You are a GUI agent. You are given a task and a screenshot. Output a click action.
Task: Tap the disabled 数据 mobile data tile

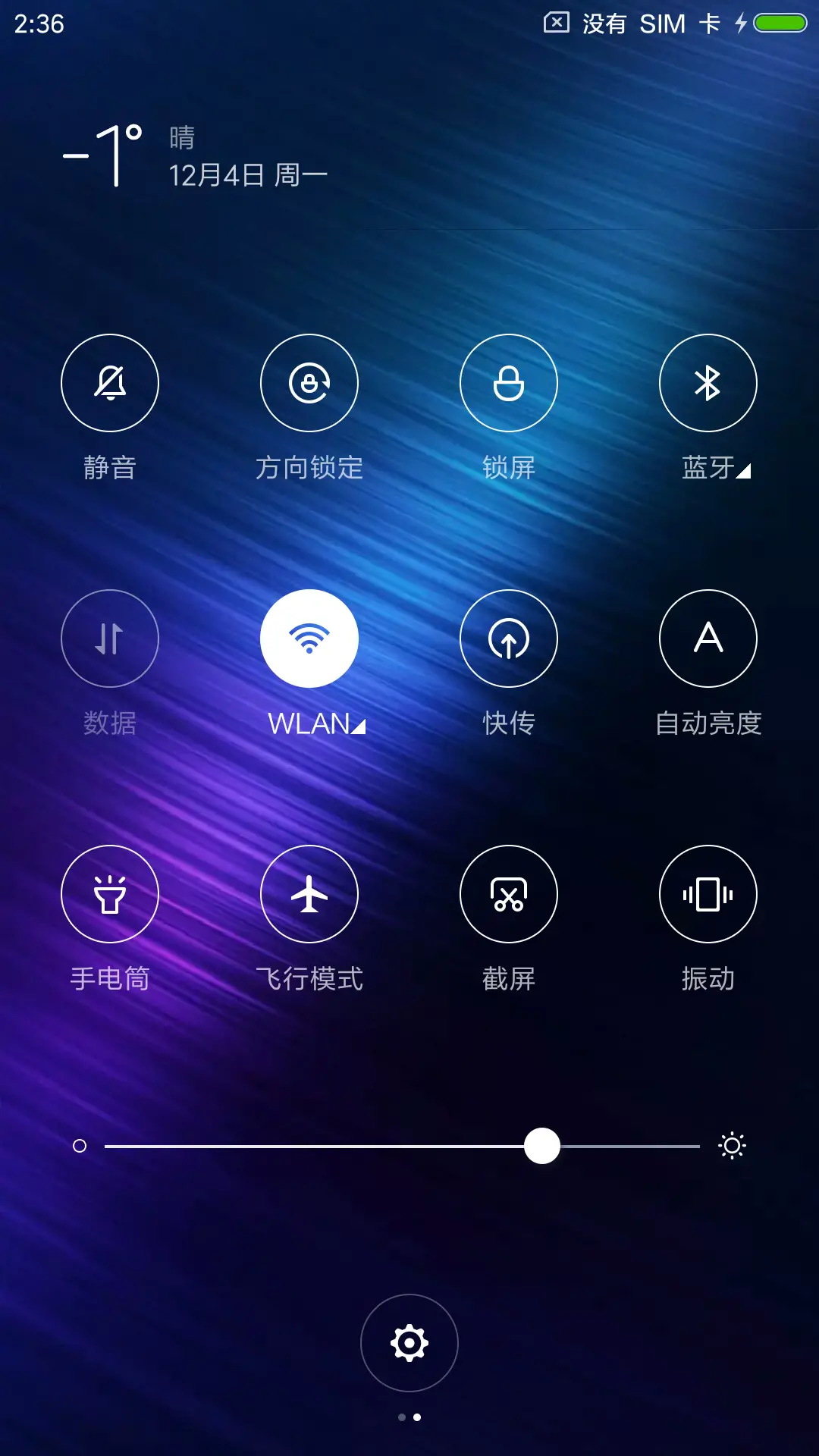[110, 639]
